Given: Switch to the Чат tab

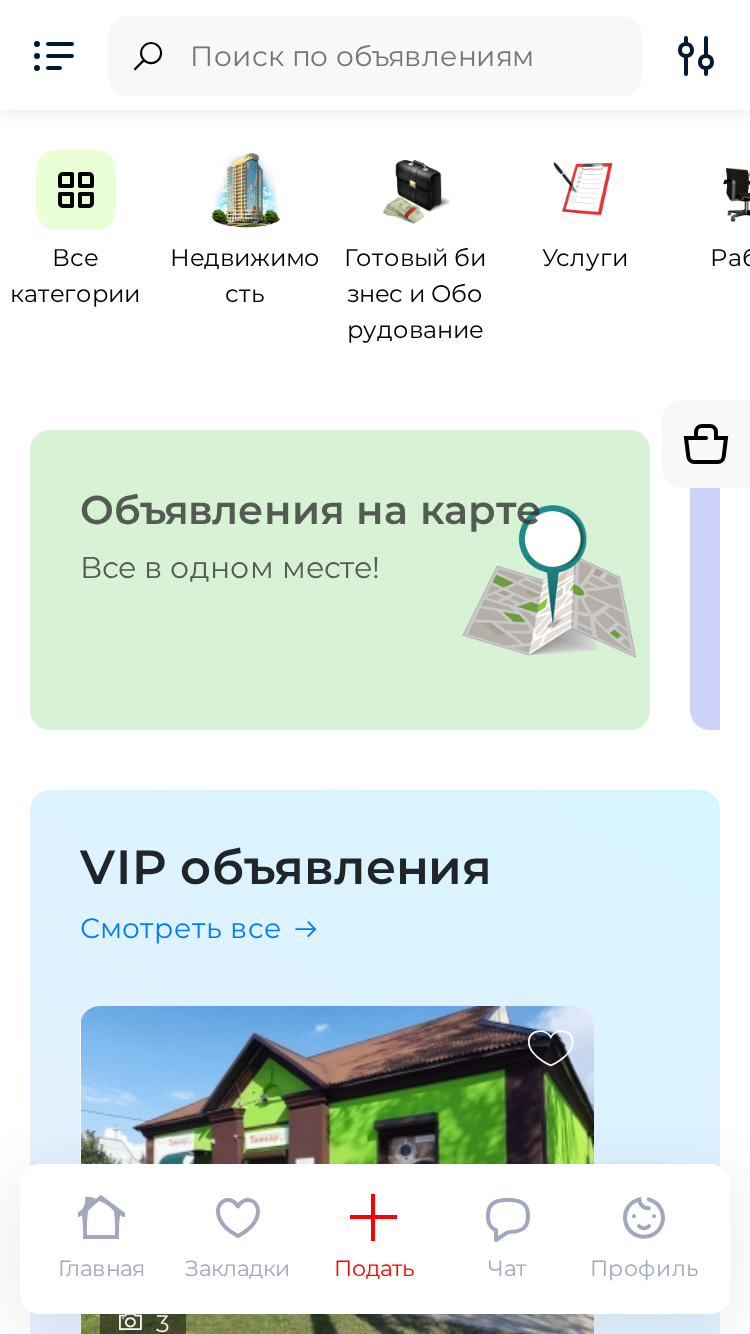Looking at the screenshot, I should [x=507, y=1238].
